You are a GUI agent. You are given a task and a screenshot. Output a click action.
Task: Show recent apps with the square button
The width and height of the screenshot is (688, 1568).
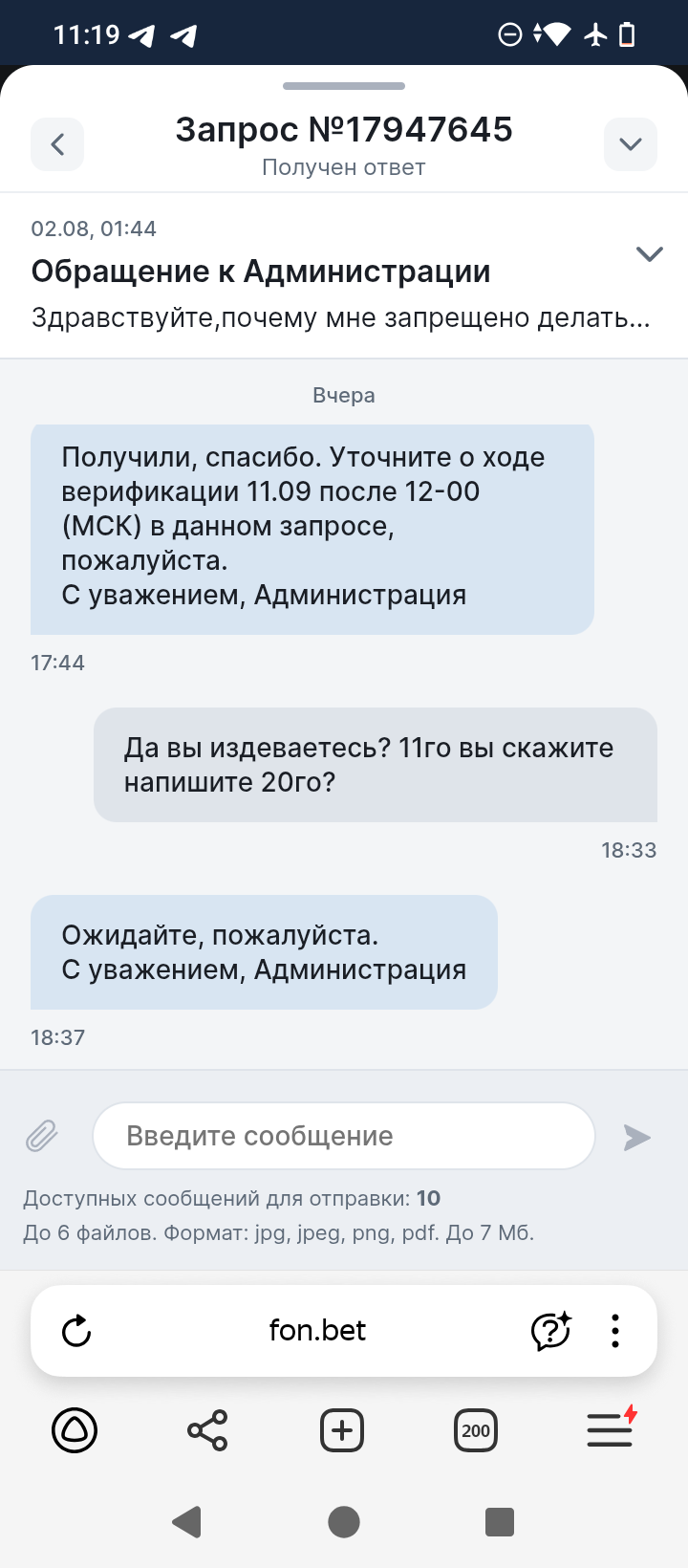coord(500,1521)
